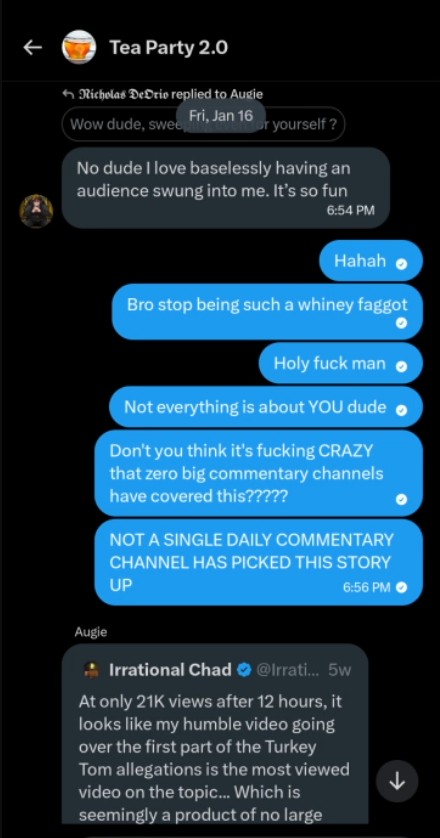Image resolution: width=440 pixels, height=838 pixels.
Task: Go back using the arrow in header
Action: [x=33, y=48]
